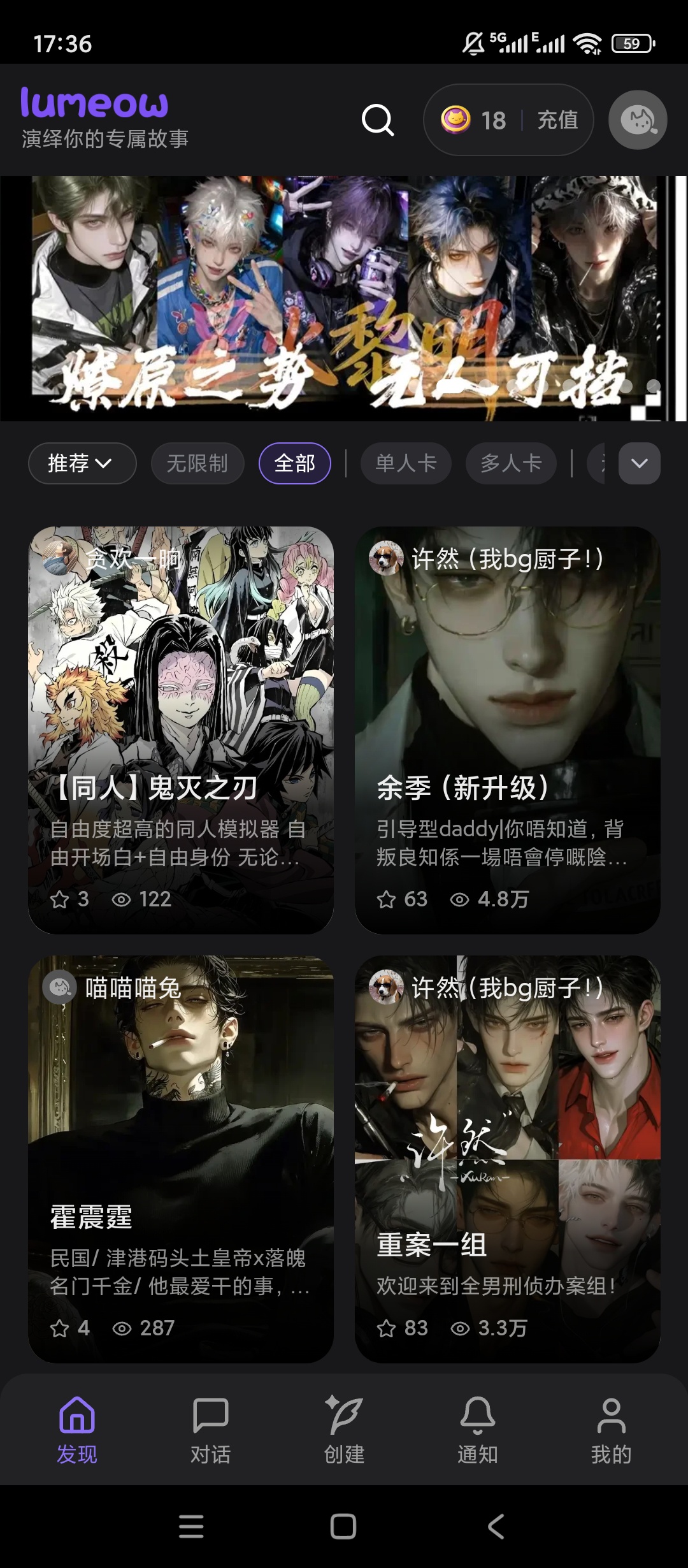Open your profile avatar in the top corner
The height and width of the screenshot is (1568, 688).
pos(636,119)
